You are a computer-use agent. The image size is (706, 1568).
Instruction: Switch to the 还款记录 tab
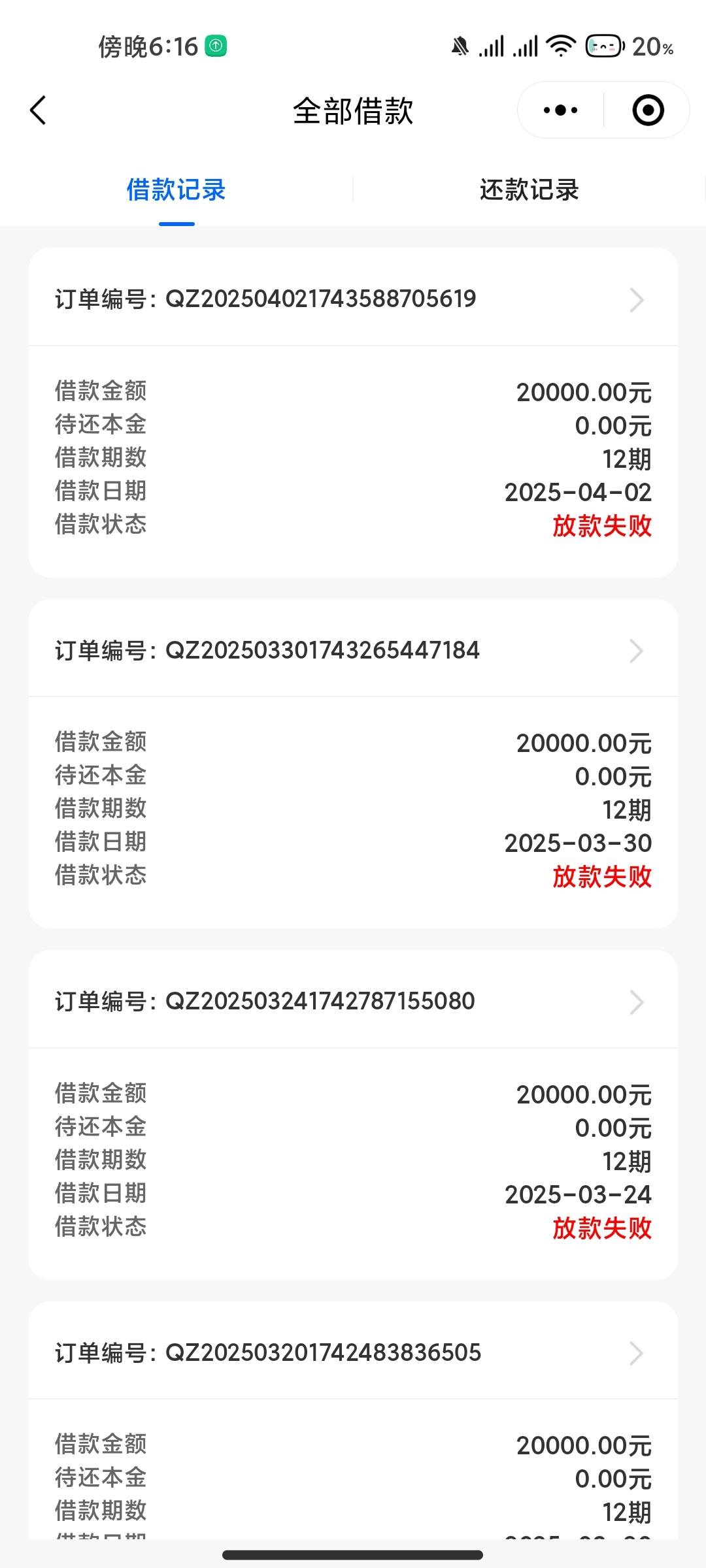click(529, 190)
